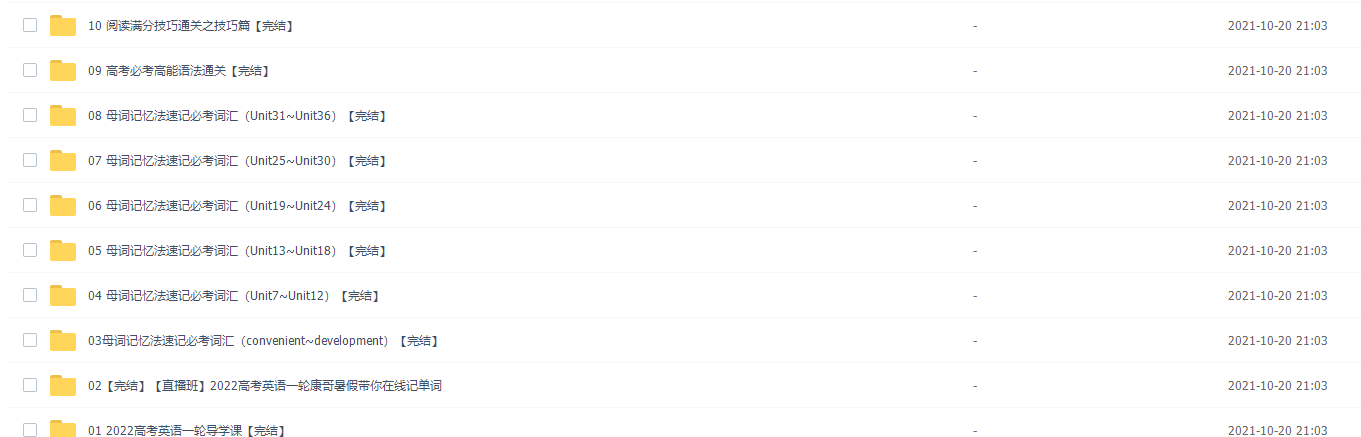Open folder 04 Unit7~Unit12 vocabulary
Screen dimensions: 1361x437
(233, 296)
